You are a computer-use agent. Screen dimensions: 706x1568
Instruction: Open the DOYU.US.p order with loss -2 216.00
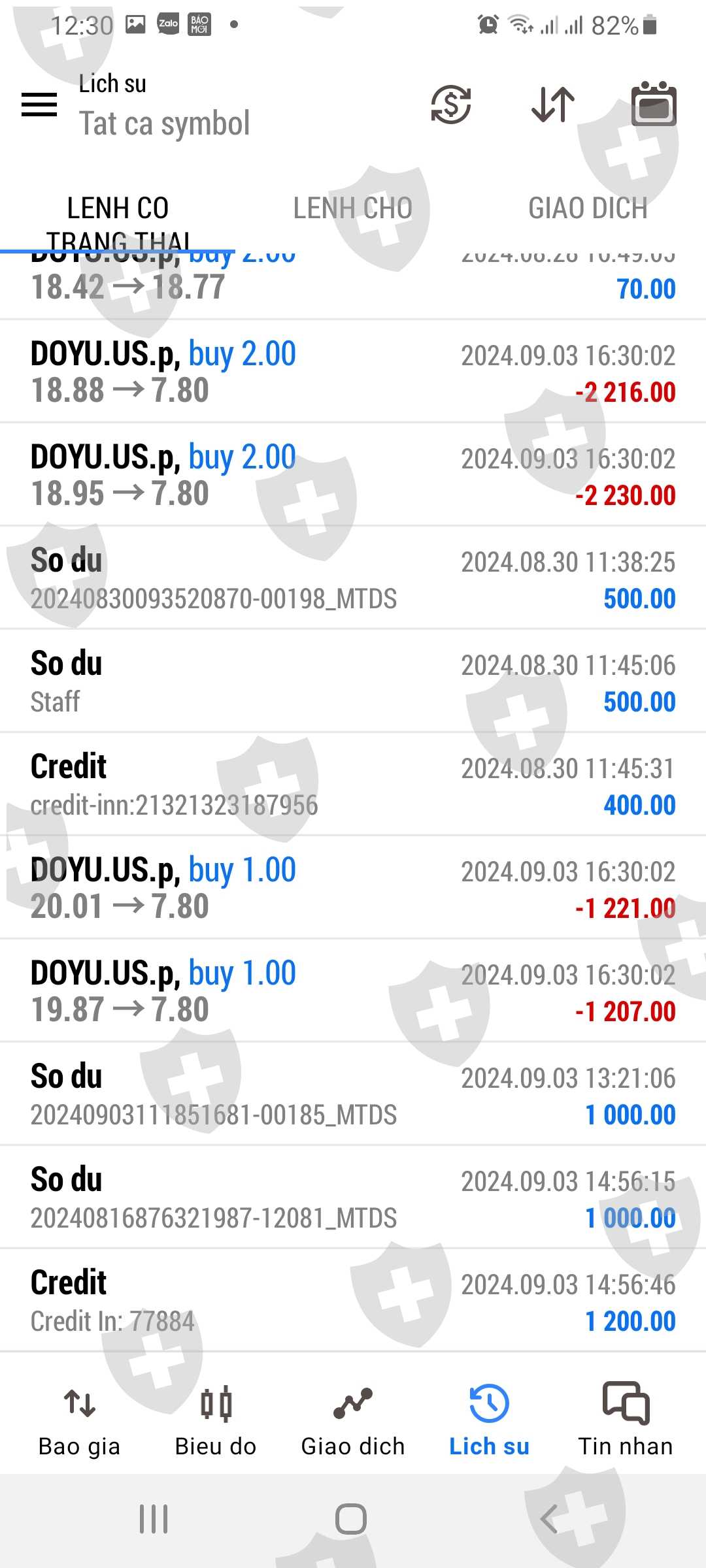click(x=353, y=372)
